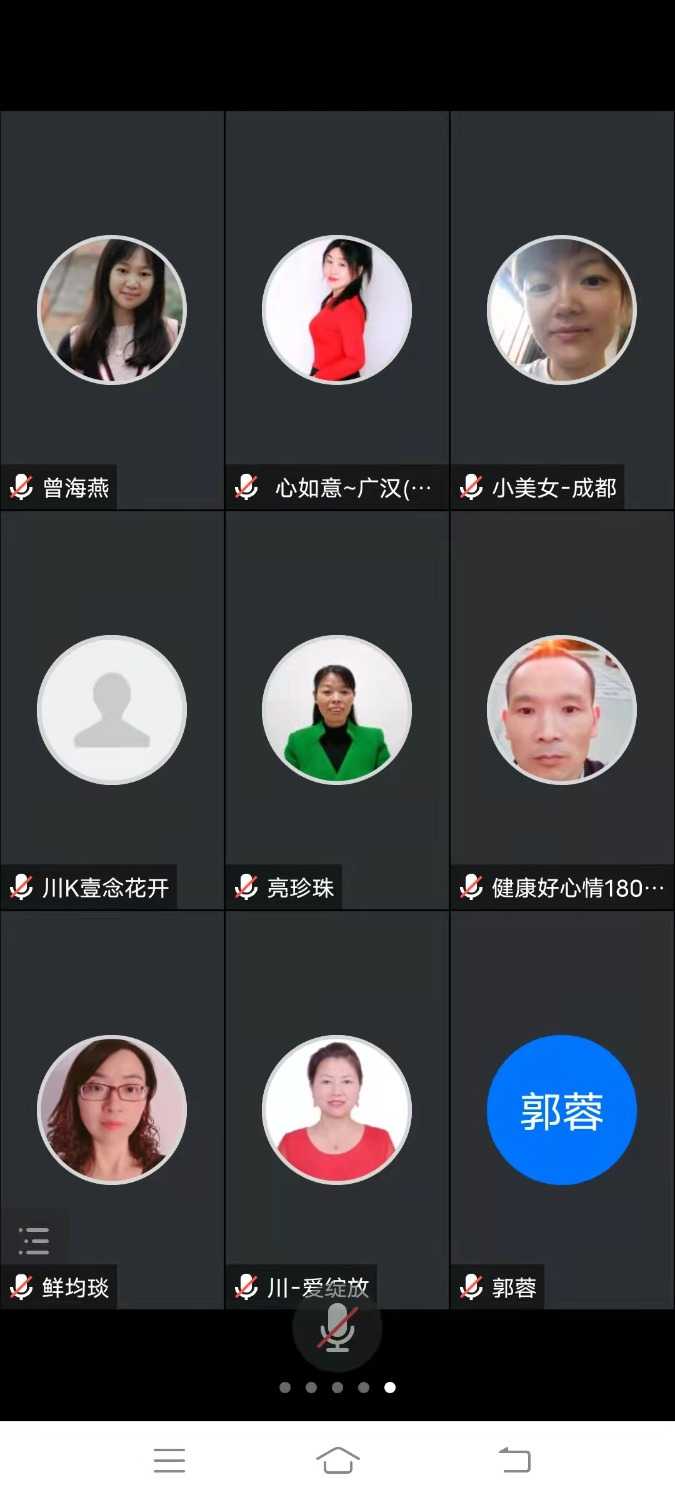Open 川-爱绽放 participant tile
Viewport: 675px width, 1500px height.
[337, 1110]
